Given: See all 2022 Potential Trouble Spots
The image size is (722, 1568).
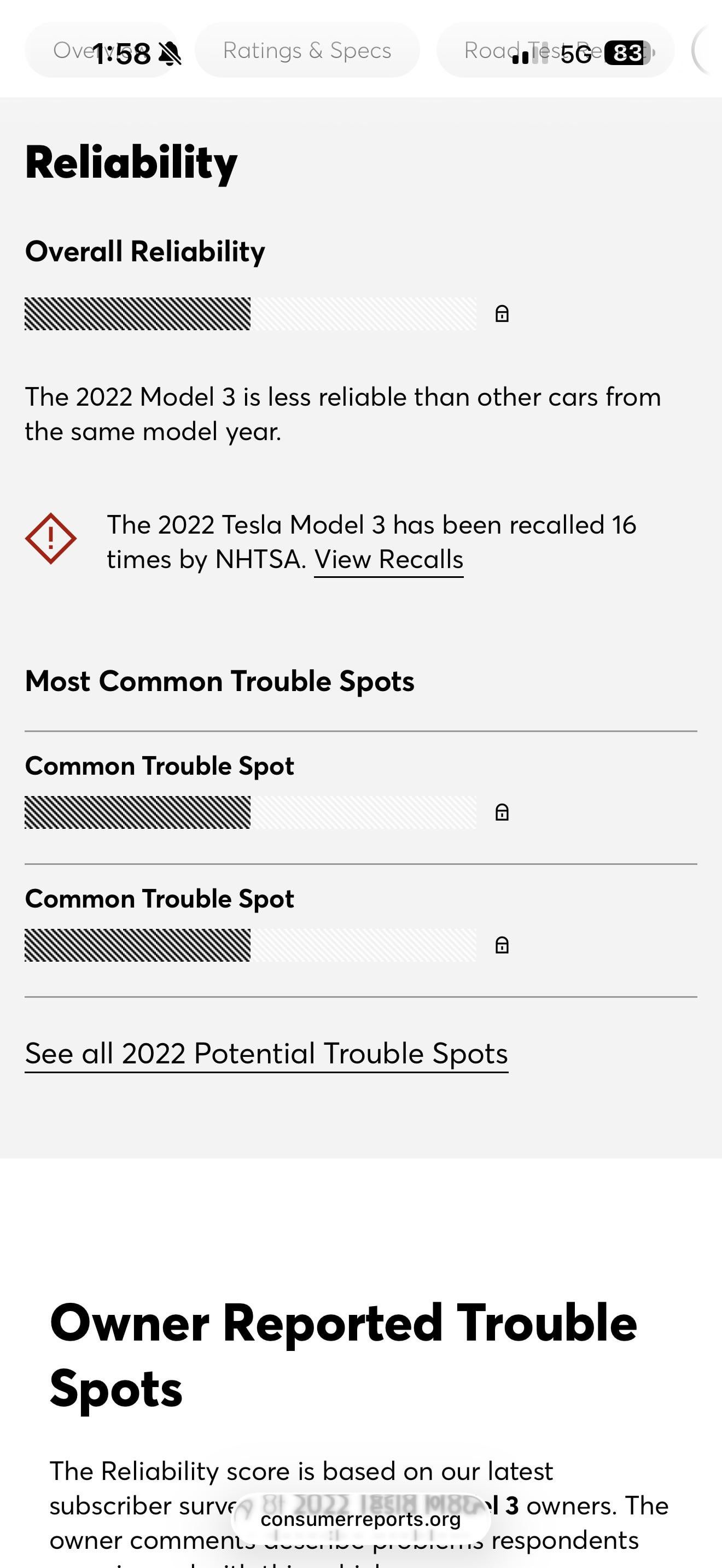Looking at the screenshot, I should pos(266,1053).
